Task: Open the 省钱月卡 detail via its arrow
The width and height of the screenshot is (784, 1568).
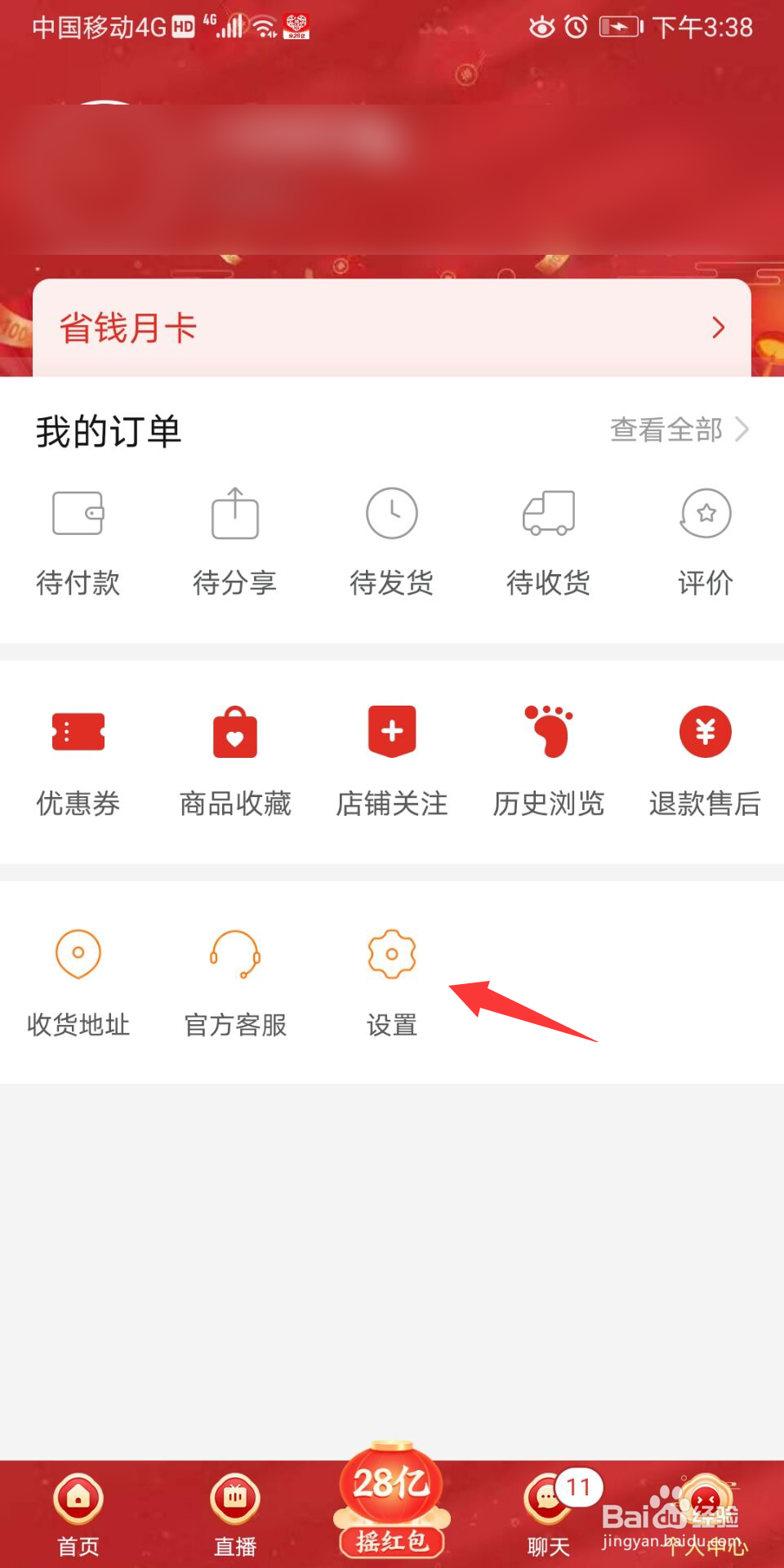Action: point(717,327)
